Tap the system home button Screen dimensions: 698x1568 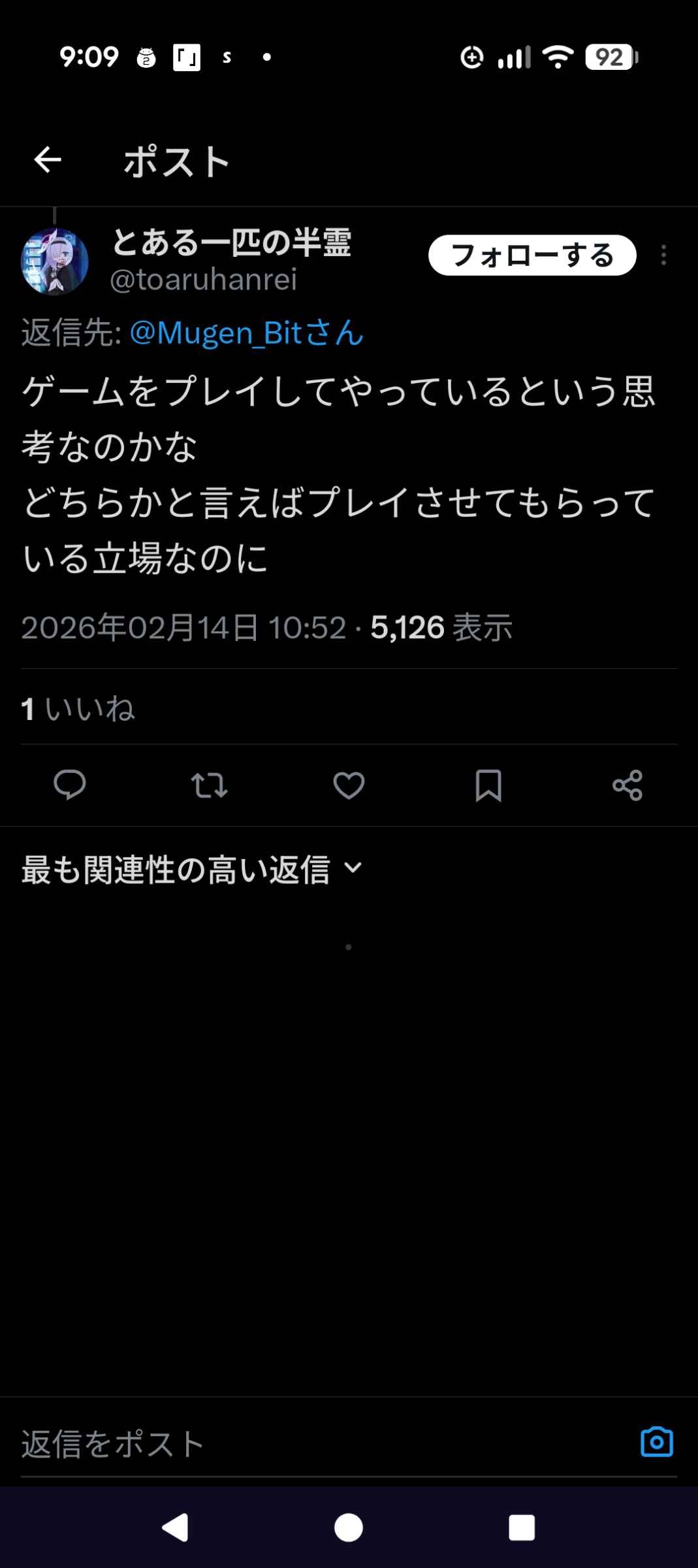pyautogui.click(x=349, y=1527)
